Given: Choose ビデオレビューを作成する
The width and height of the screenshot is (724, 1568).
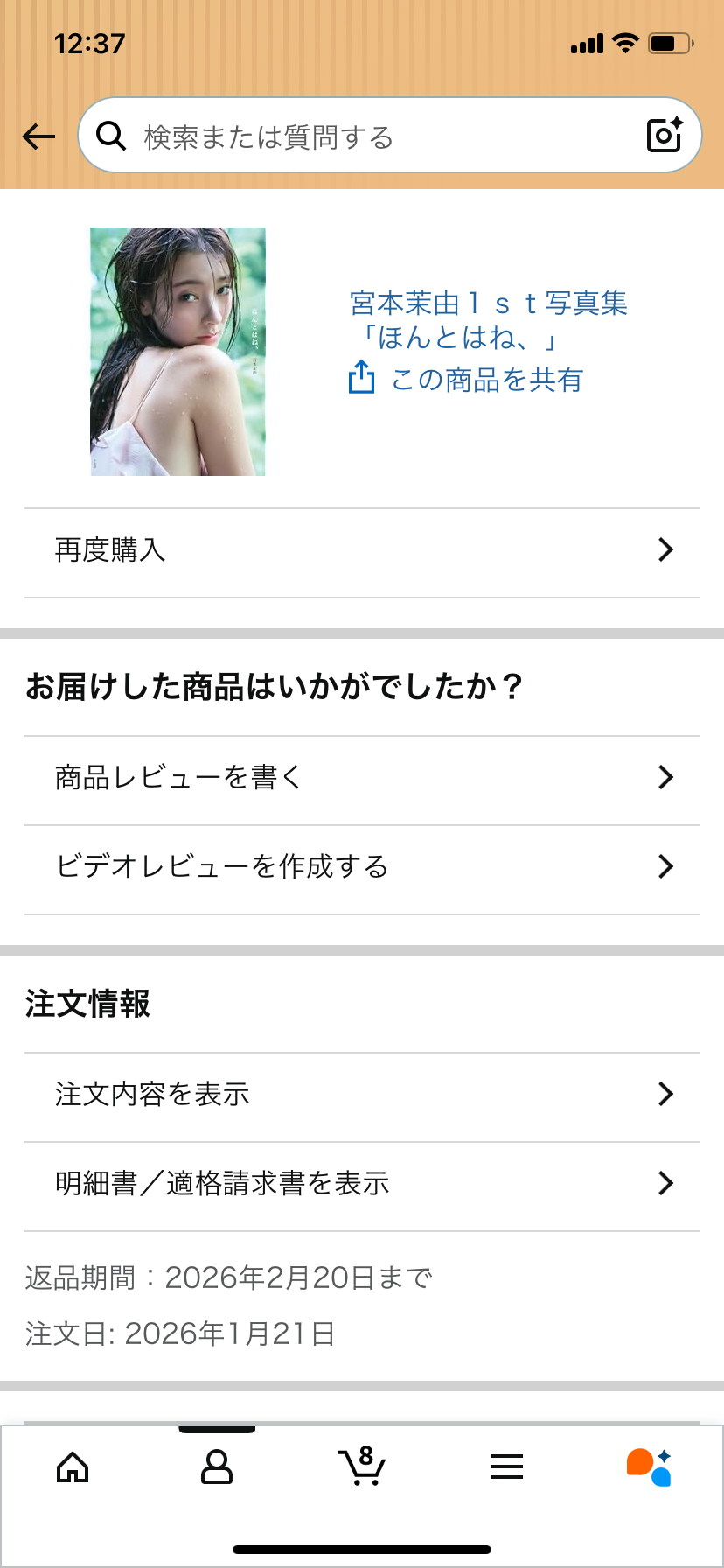Looking at the screenshot, I should coord(362,866).
